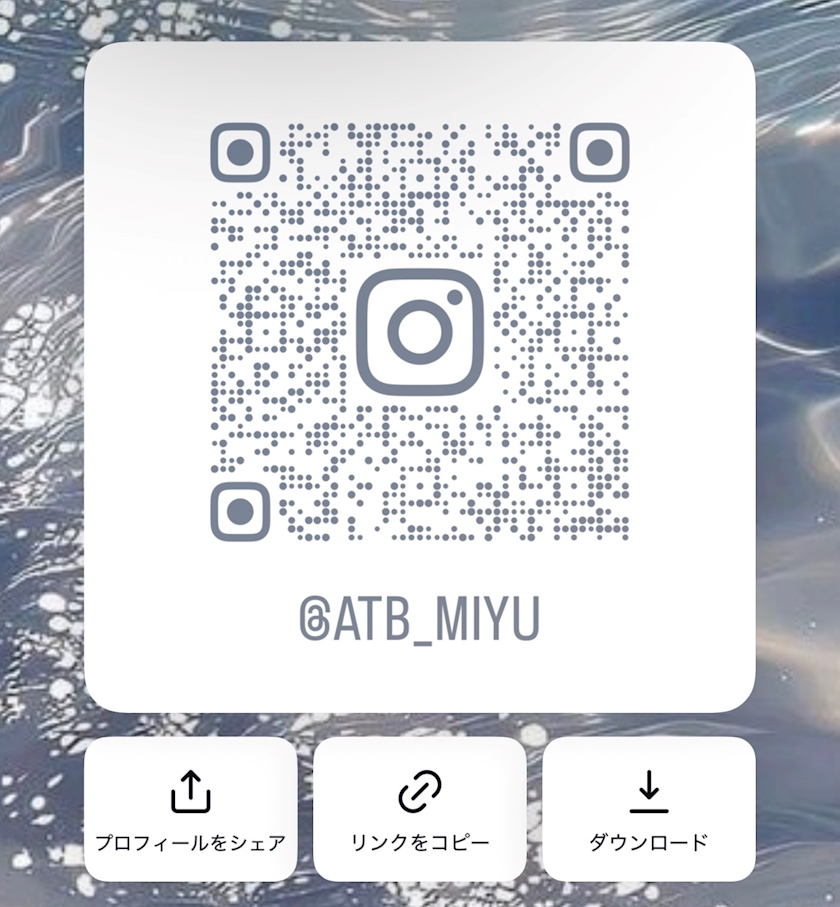This screenshot has height=907, width=840.
Task: Tap プロフィールをシェア to share the profile
Action: [x=190, y=810]
